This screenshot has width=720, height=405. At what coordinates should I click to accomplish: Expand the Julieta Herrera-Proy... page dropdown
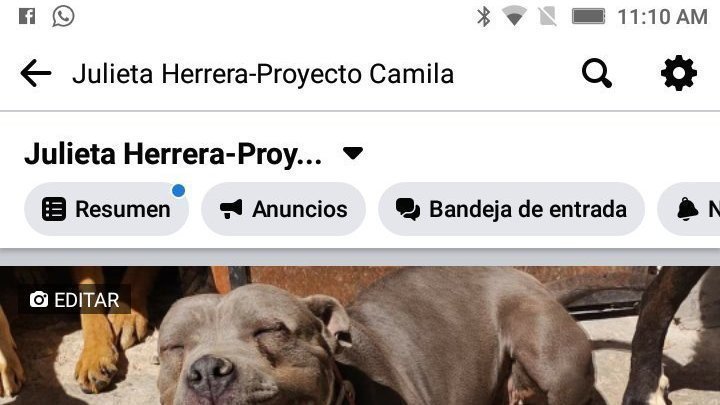point(353,154)
